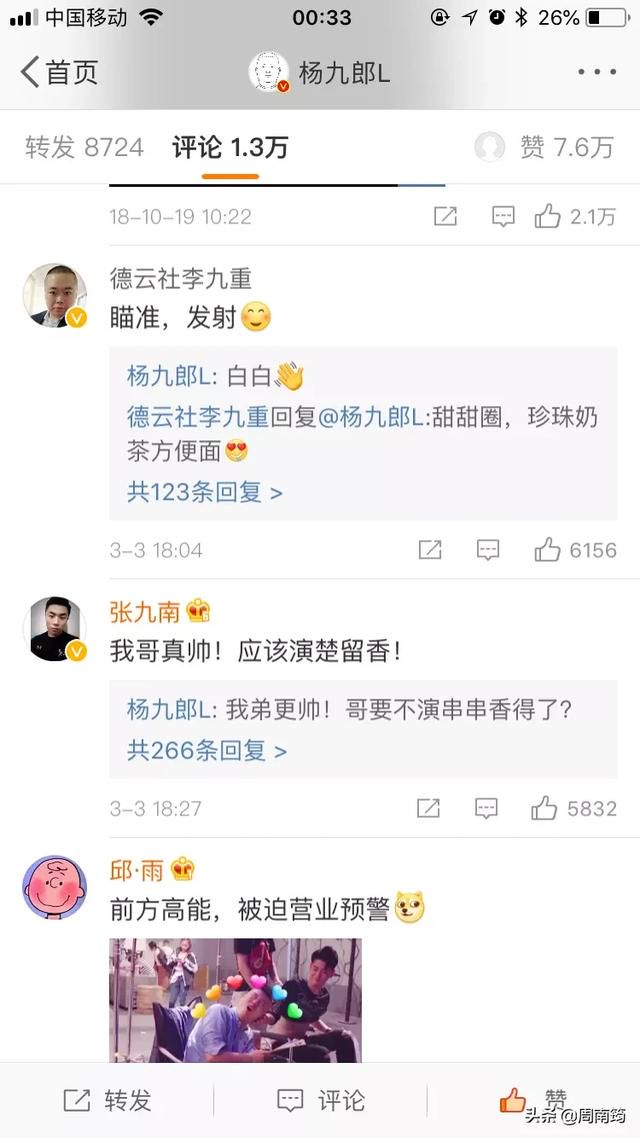Switch to the 转发 8724 tab
This screenshot has width=640, height=1138.
click(x=84, y=148)
